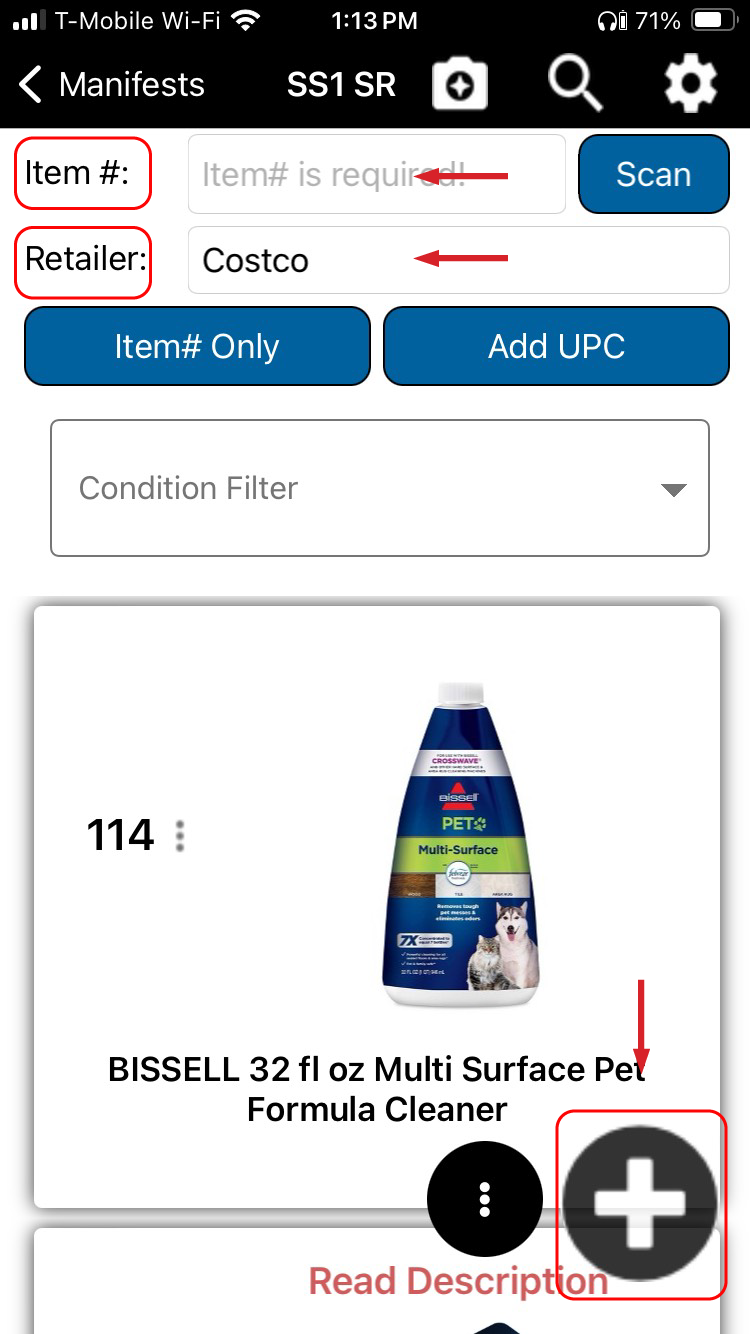Open the search magnifier
This screenshot has height=1334, width=750.
575,83
